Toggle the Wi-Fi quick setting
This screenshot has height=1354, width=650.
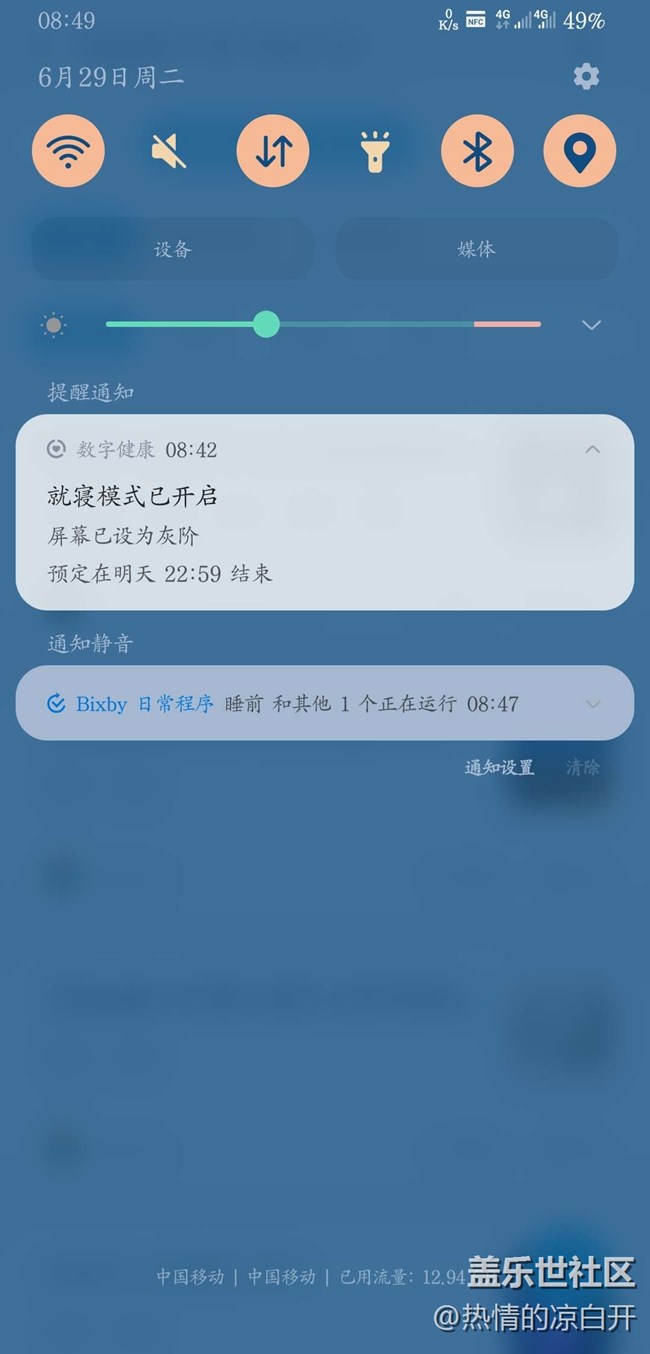pyautogui.click(x=68, y=151)
